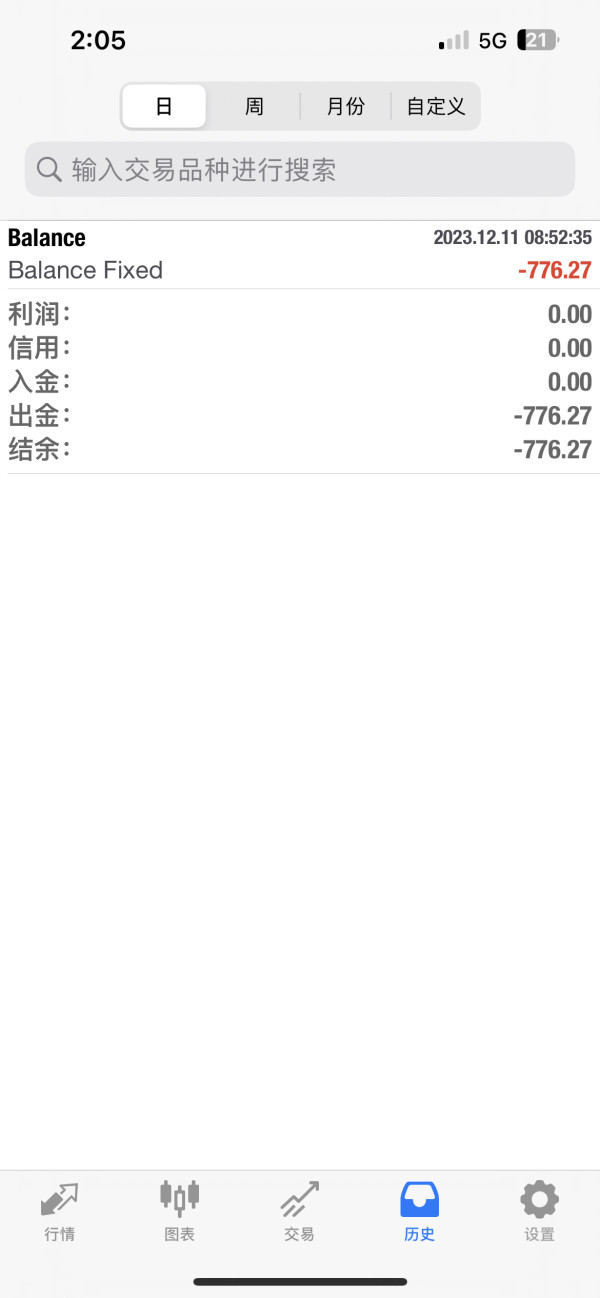Image resolution: width=600 pixels, height=1298 pixels.
Task: Open the 历史 history tab
Action: (x=419, y=1211)
